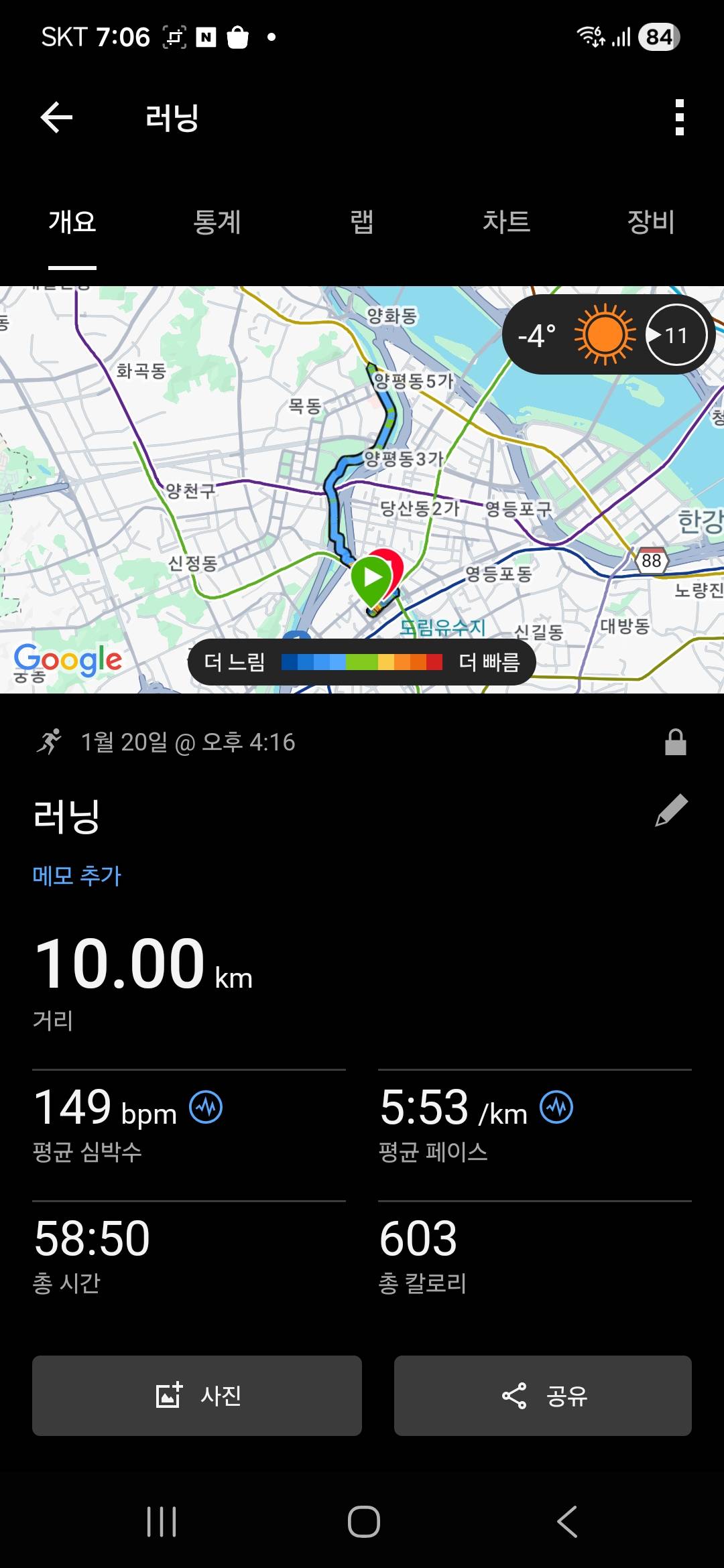The image size is (724, 1568).
Task: Open the weather widget showing -4 degrees
Action: coord(536,334)
